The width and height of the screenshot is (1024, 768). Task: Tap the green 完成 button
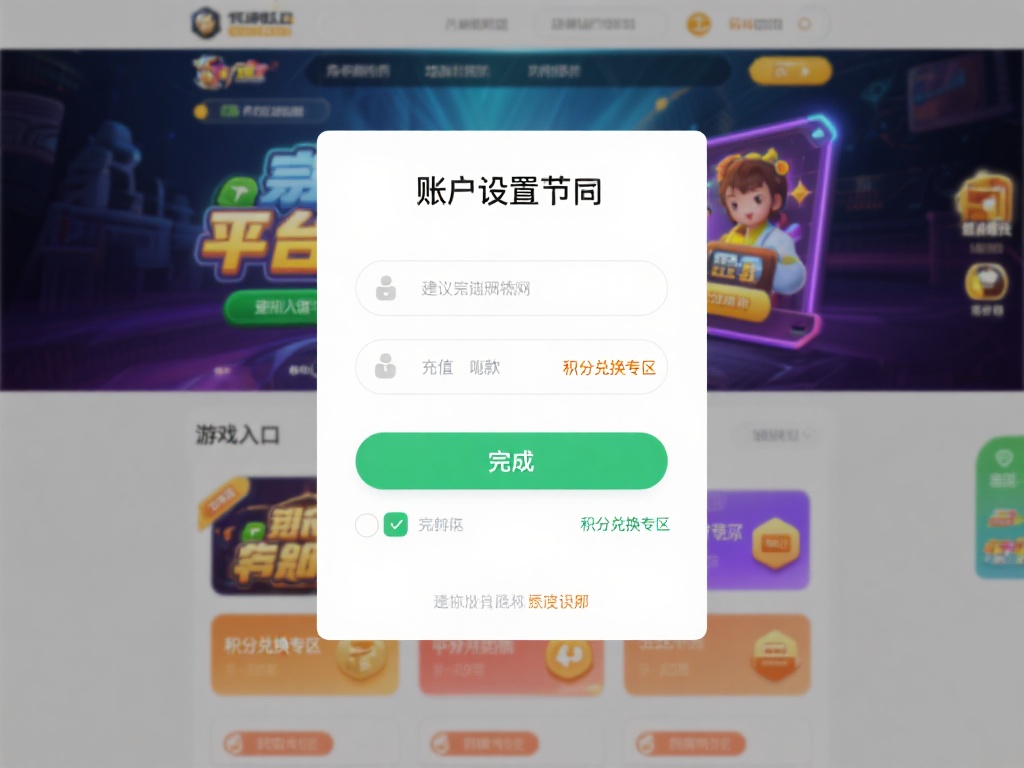pyautogui.click(x=511, y=461)
